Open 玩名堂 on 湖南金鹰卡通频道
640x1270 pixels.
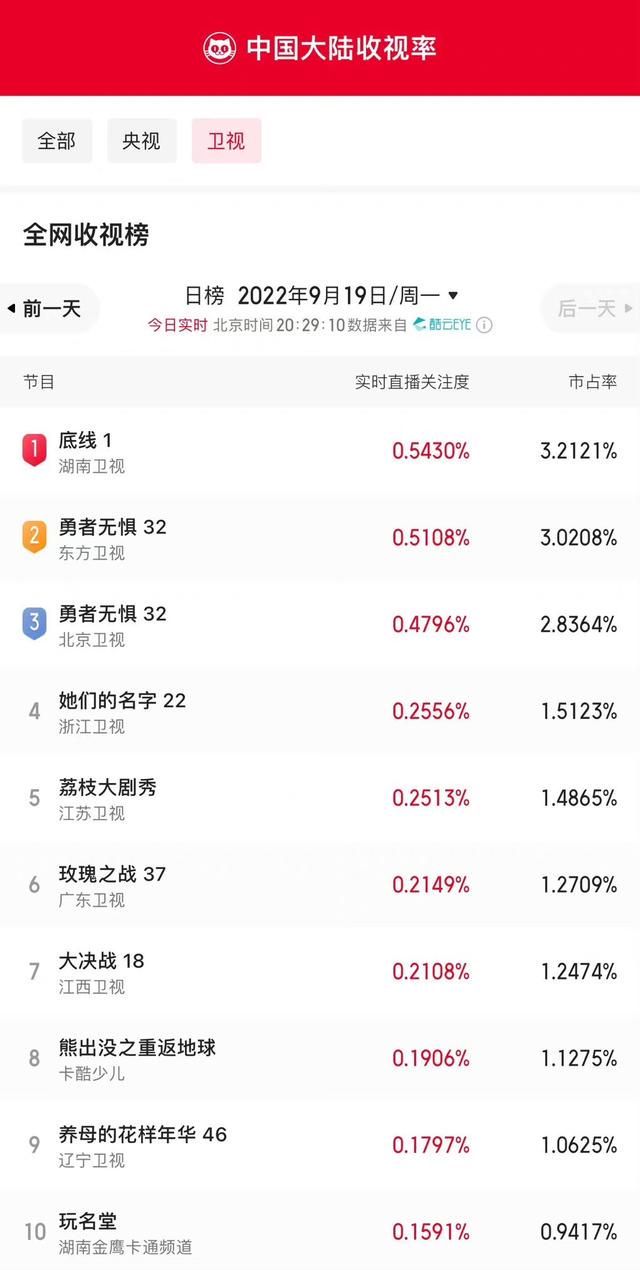[320, 1231]
